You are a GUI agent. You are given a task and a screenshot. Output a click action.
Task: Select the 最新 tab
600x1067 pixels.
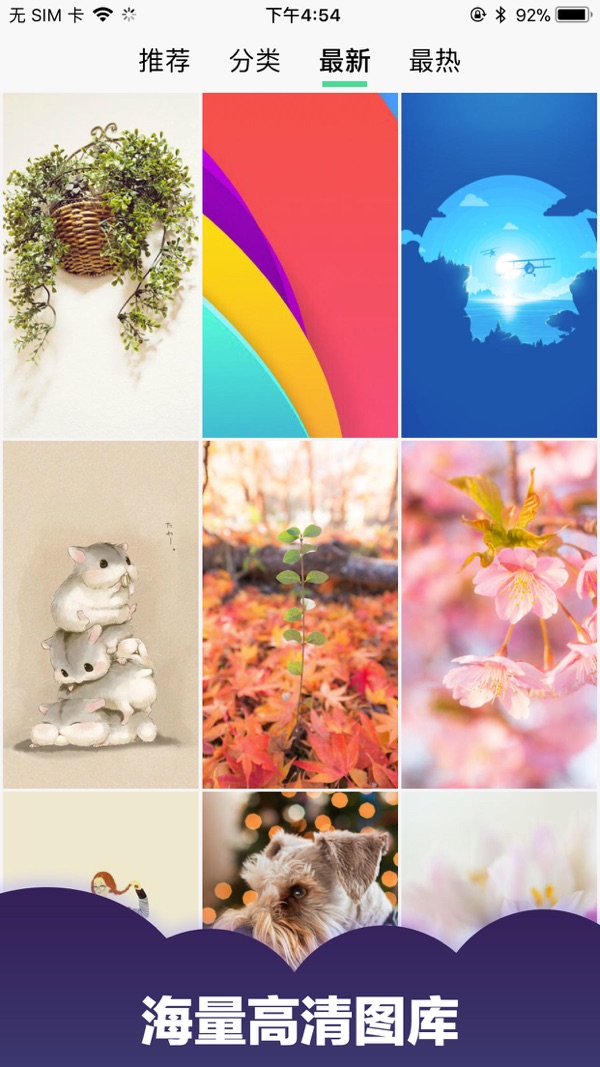click(x=344, y=61)
